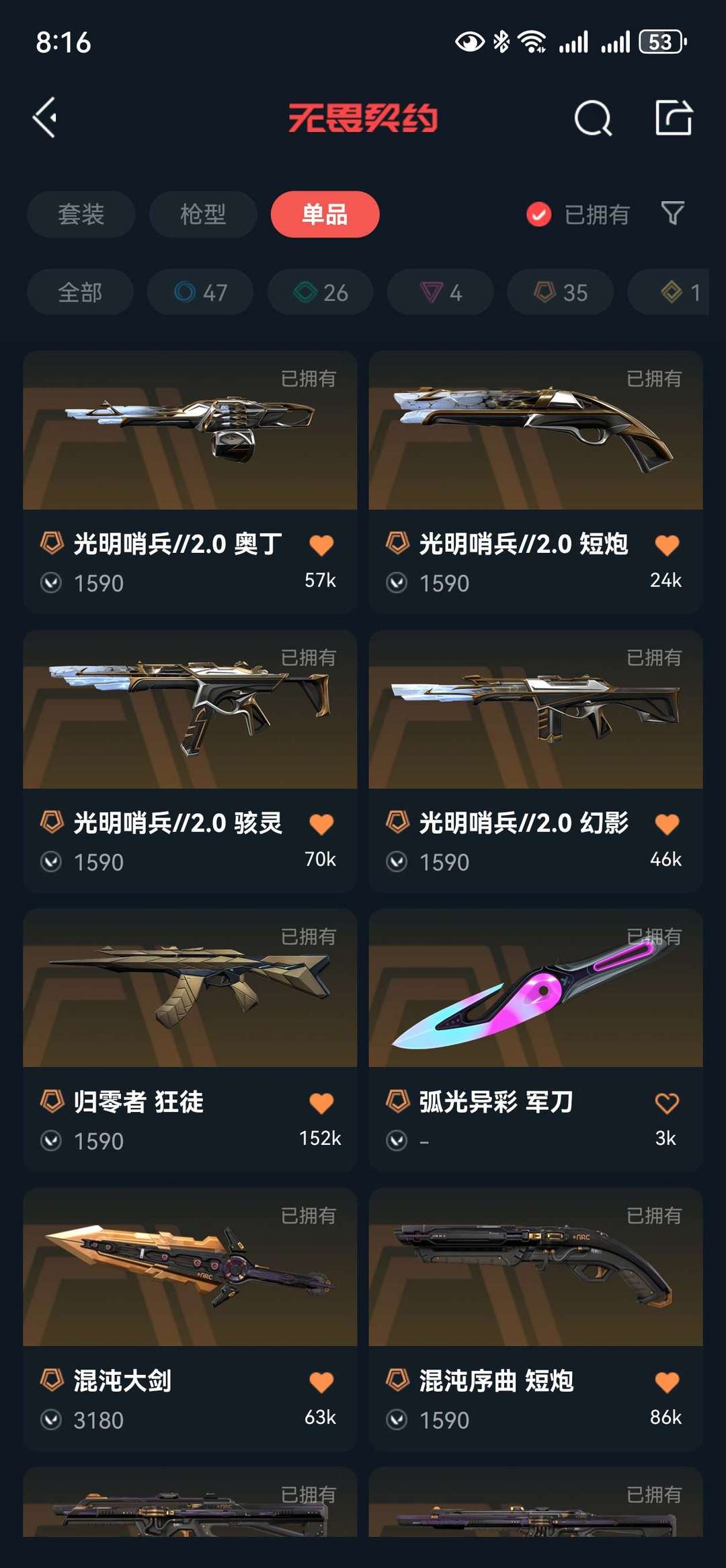Select the orange tier filter showing 35

[559, 292]
